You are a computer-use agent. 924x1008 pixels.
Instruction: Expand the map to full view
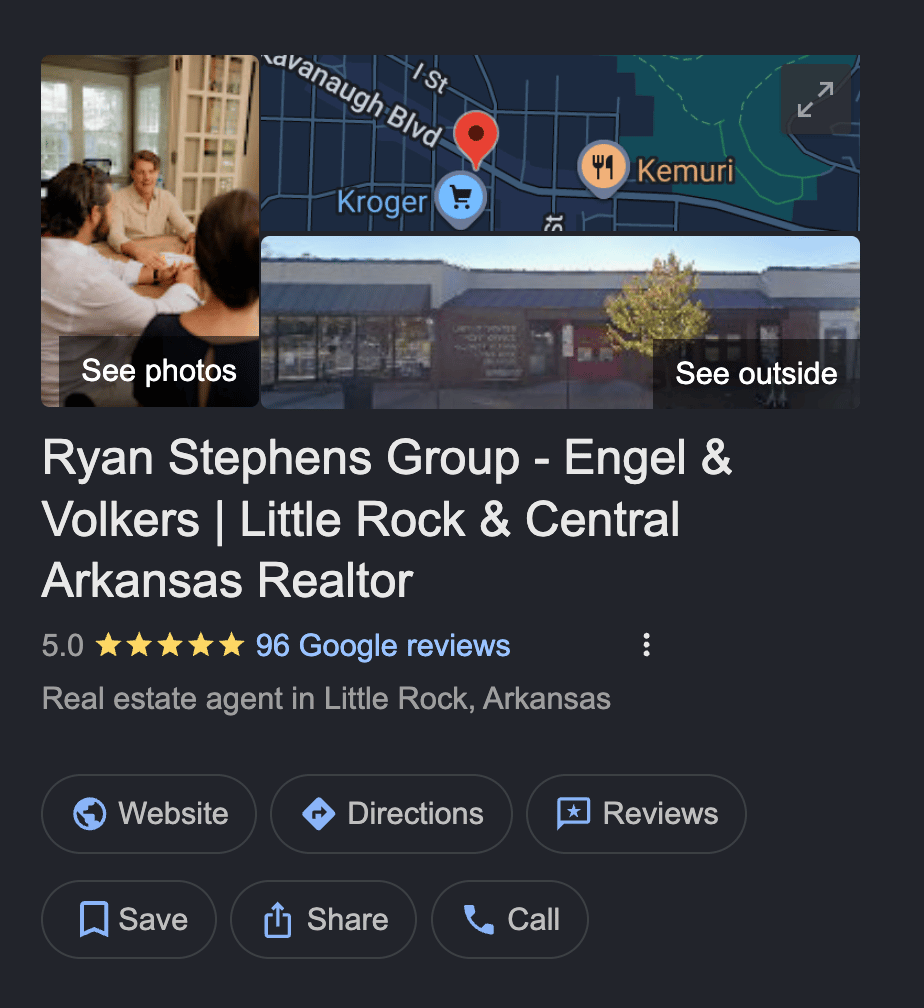[x=815, y=99]
